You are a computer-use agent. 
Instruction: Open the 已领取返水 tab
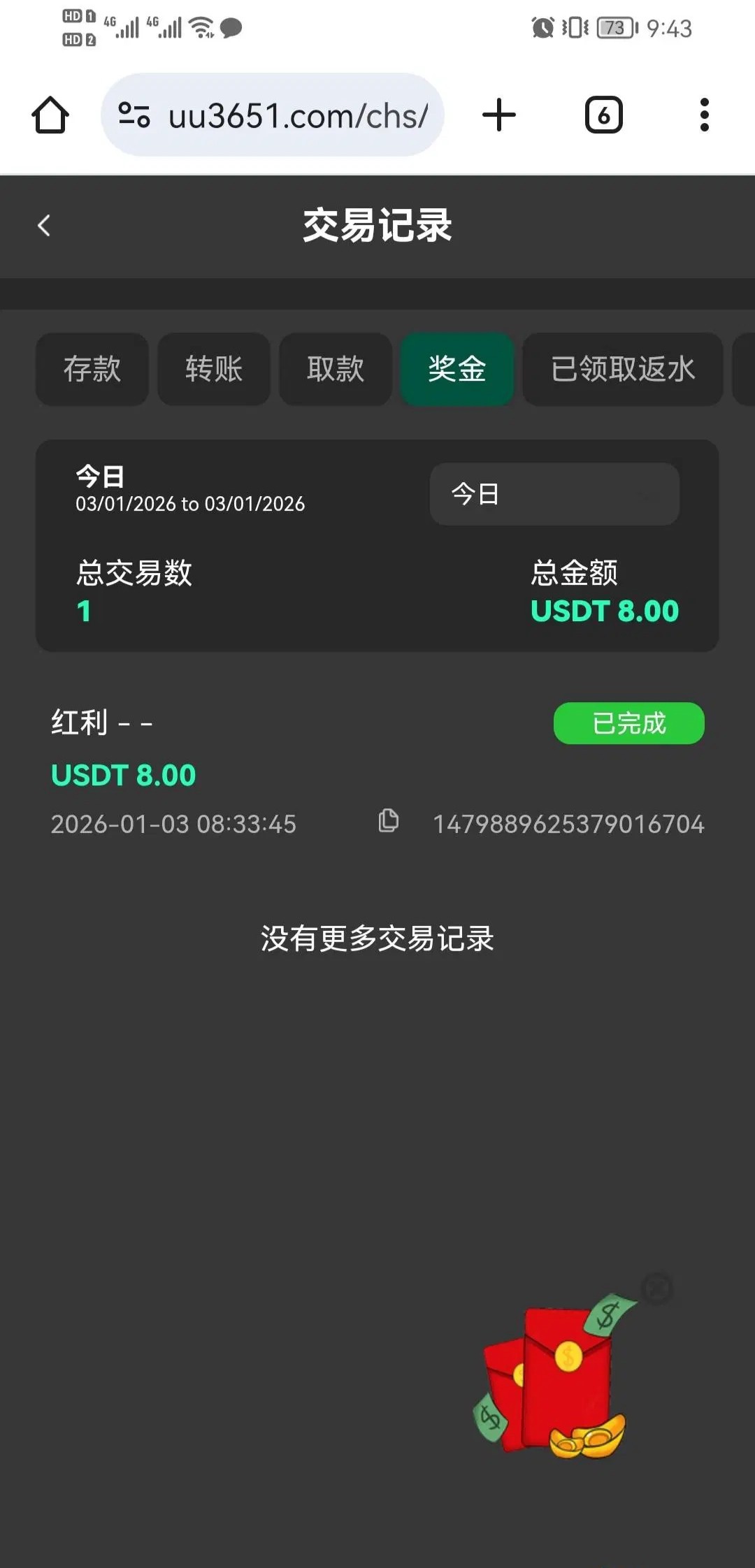[623, 369]
